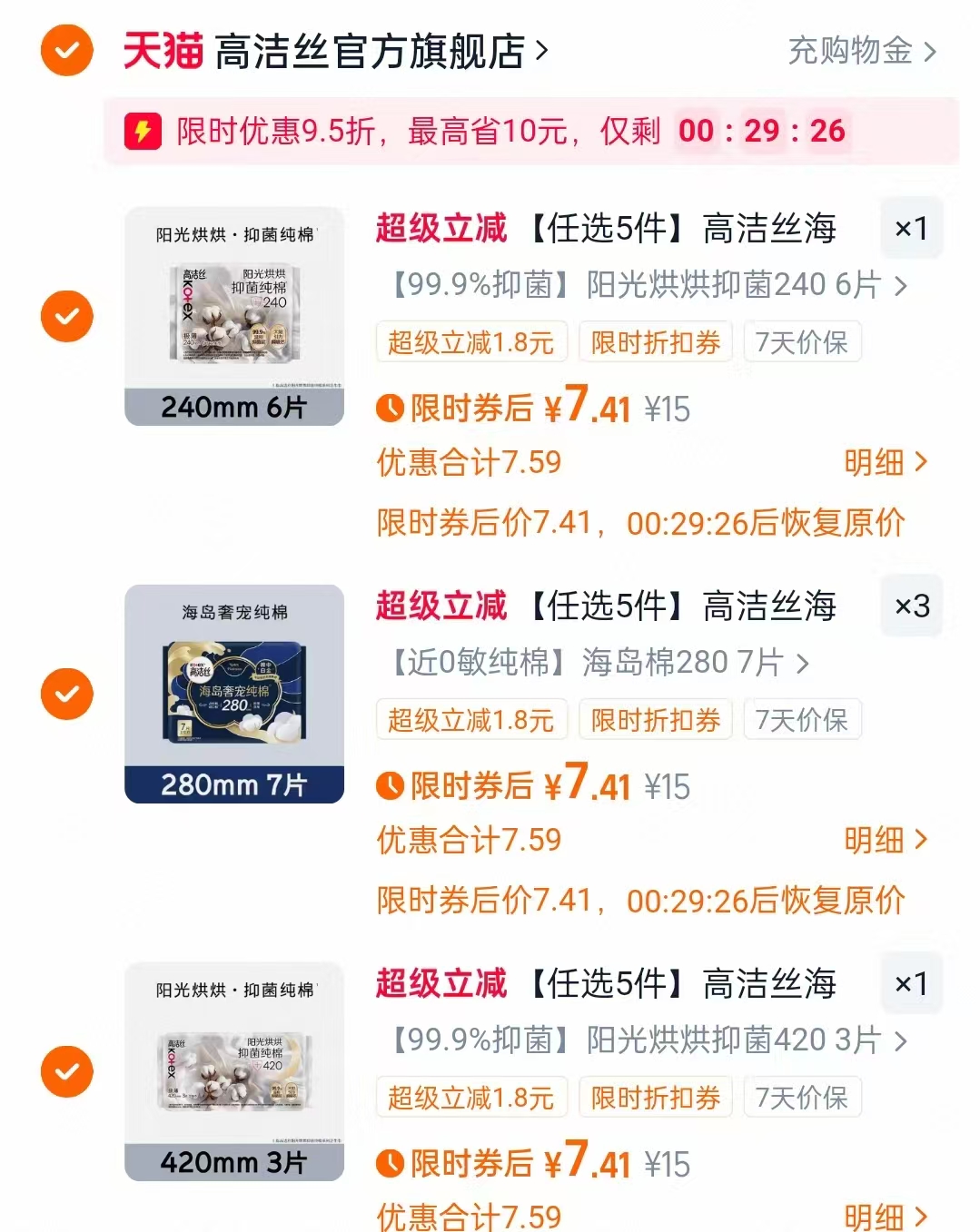This screenshot has height=1232, width=980.
Task: Open store page via chevron after store name
Action: (x=545, y=52)
